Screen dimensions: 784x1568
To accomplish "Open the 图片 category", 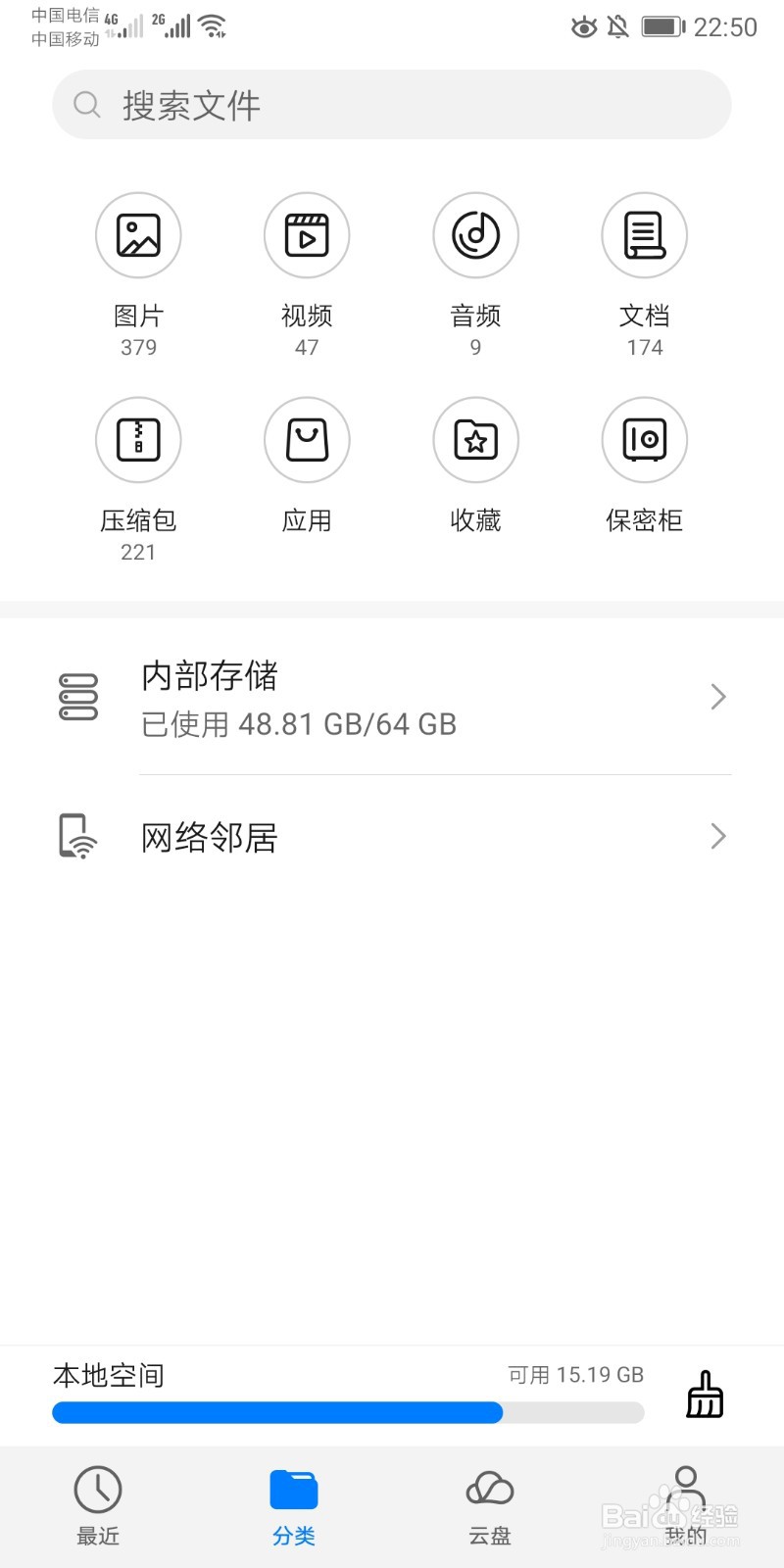I will tap(138, 236).
